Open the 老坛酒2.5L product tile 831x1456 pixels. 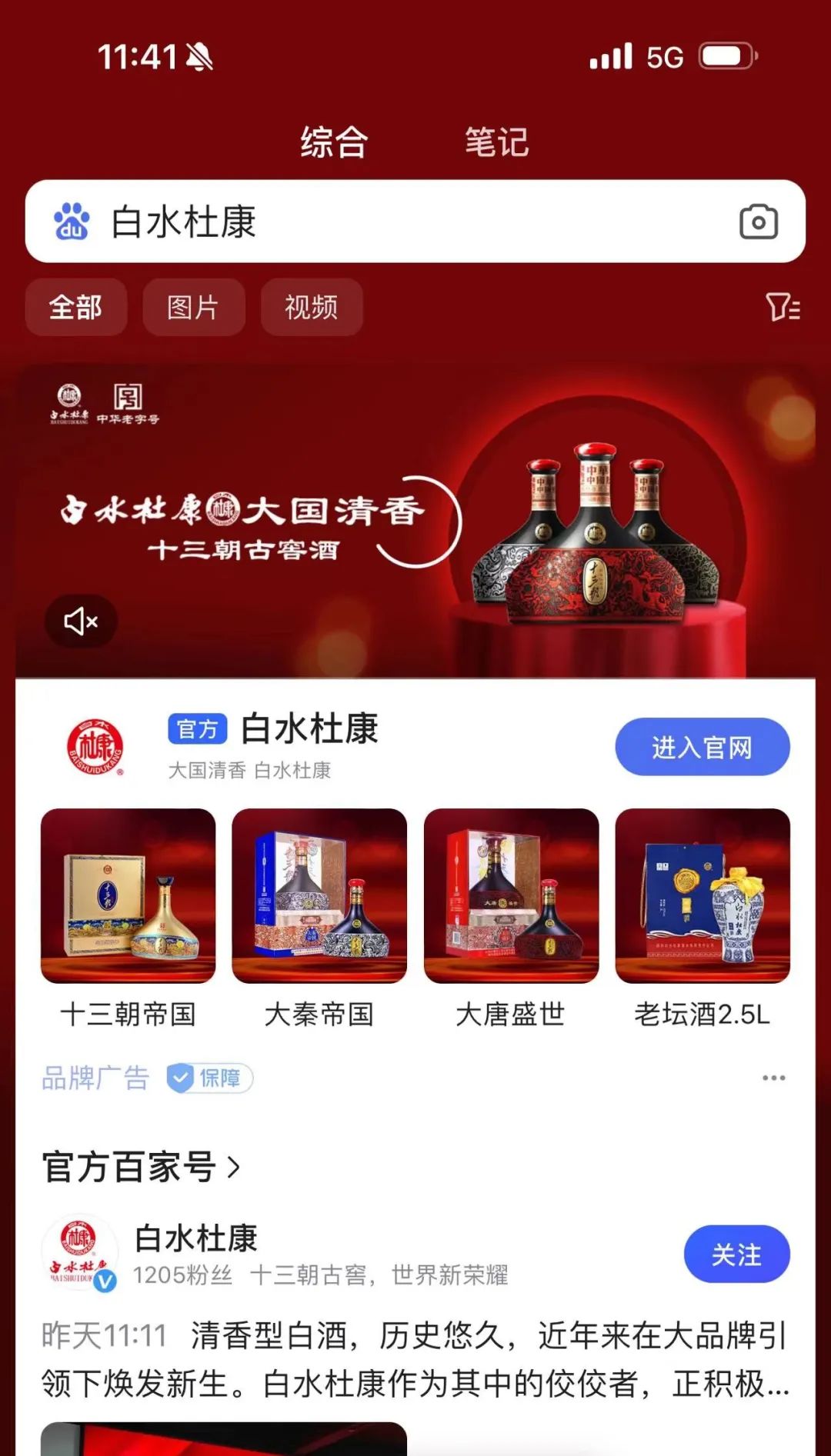702,915
